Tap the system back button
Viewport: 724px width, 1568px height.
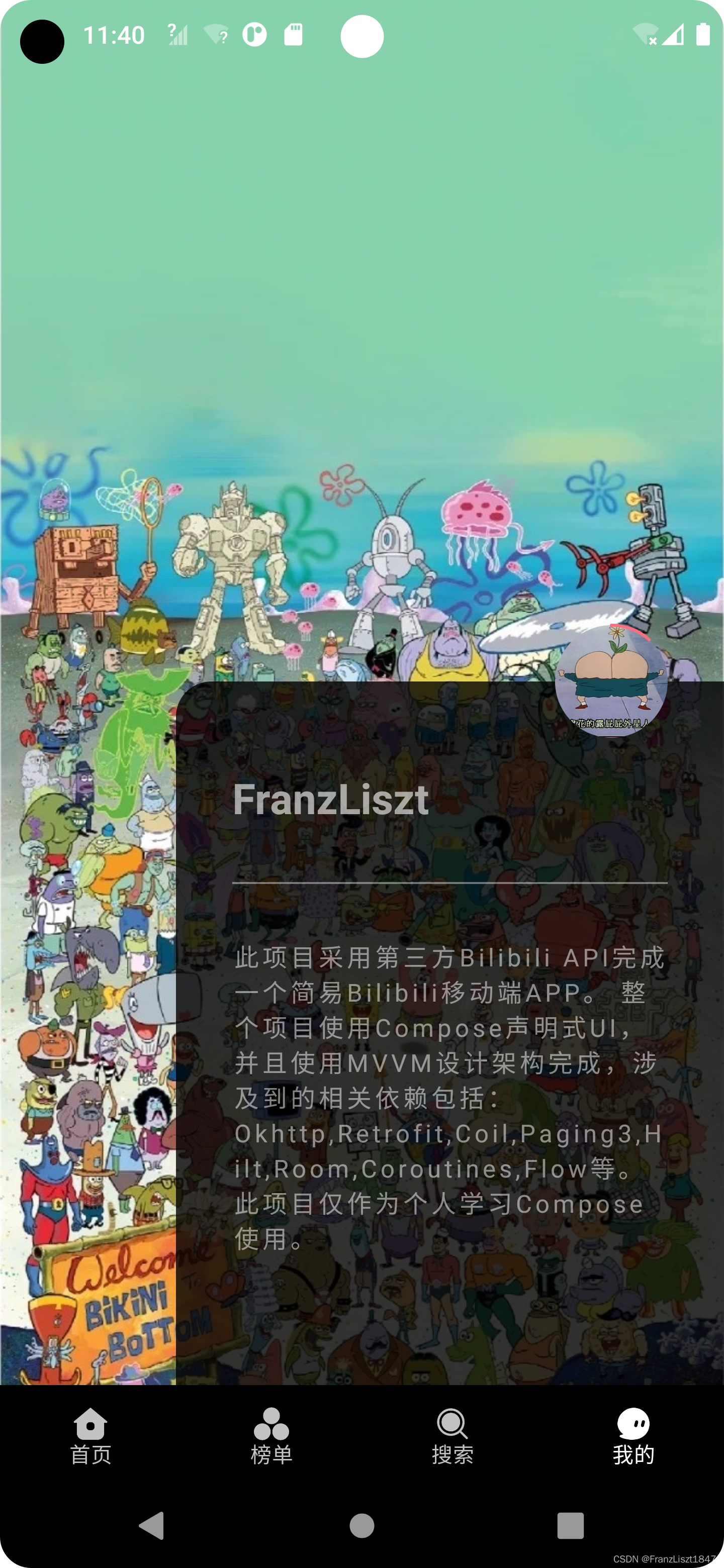pos(152,1525)
